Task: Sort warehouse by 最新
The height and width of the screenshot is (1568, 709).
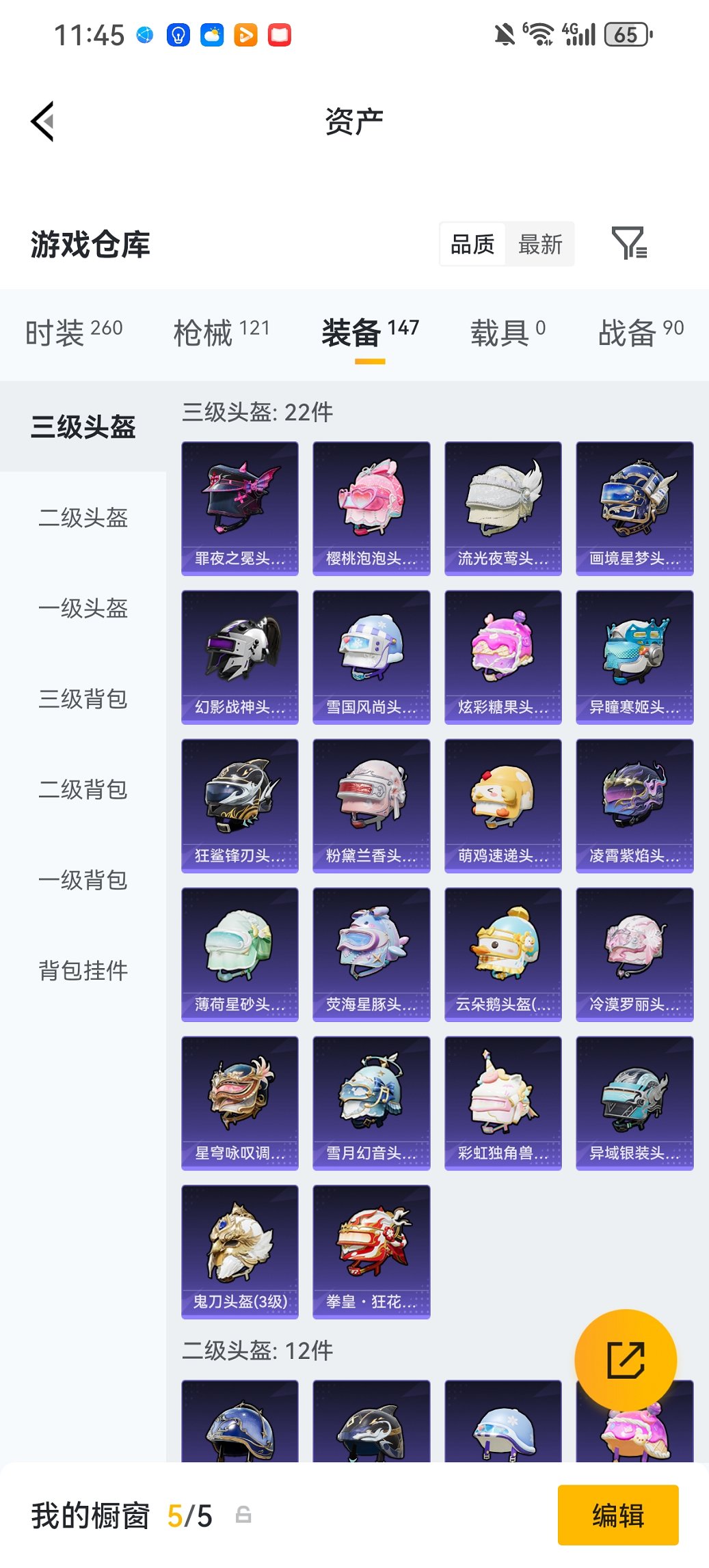Action: coord(540,244)
